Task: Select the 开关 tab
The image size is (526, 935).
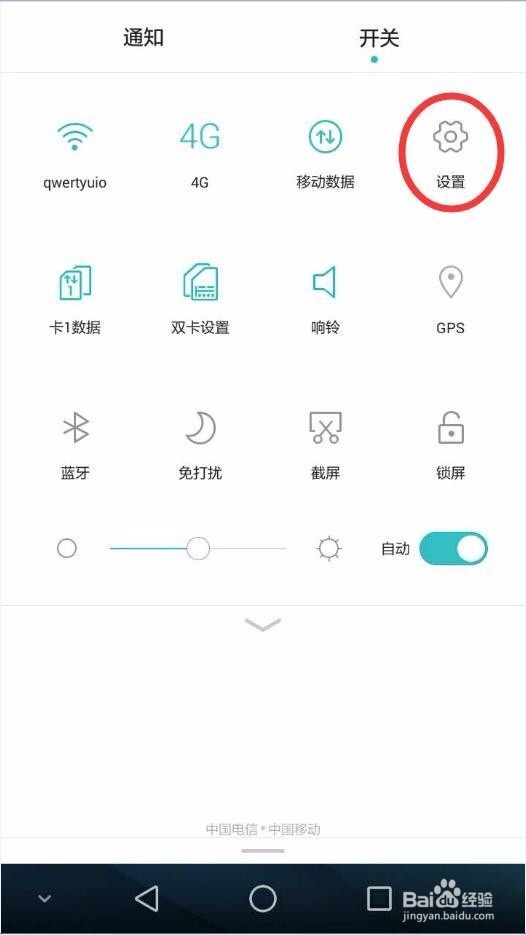Action: pos(379,38)
